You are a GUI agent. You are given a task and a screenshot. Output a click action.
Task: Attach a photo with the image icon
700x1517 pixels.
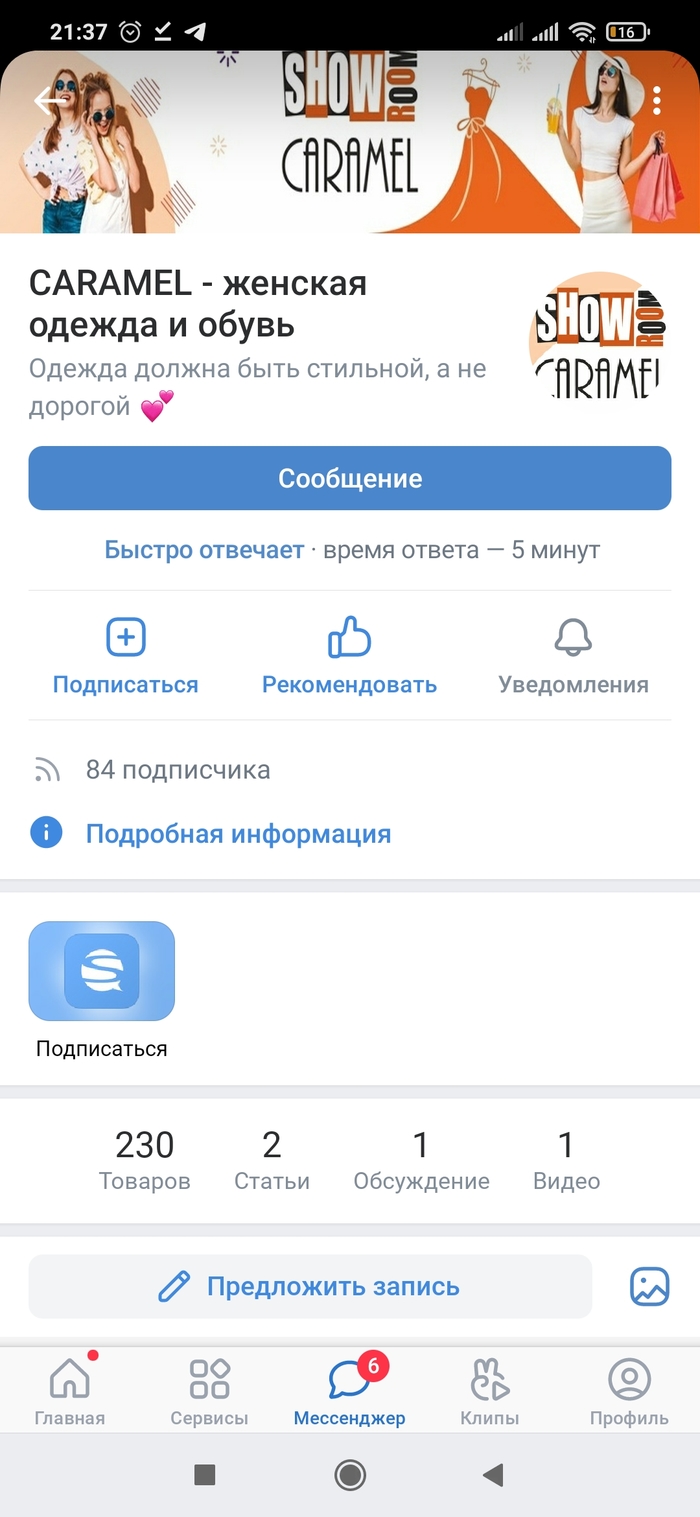point(649,1286)
